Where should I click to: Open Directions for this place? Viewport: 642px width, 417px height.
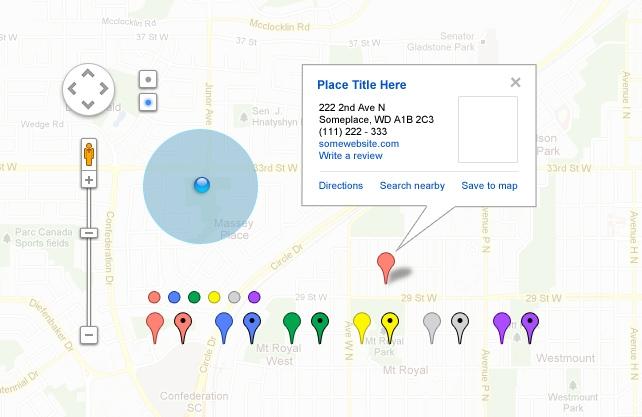tap(340, 186)
